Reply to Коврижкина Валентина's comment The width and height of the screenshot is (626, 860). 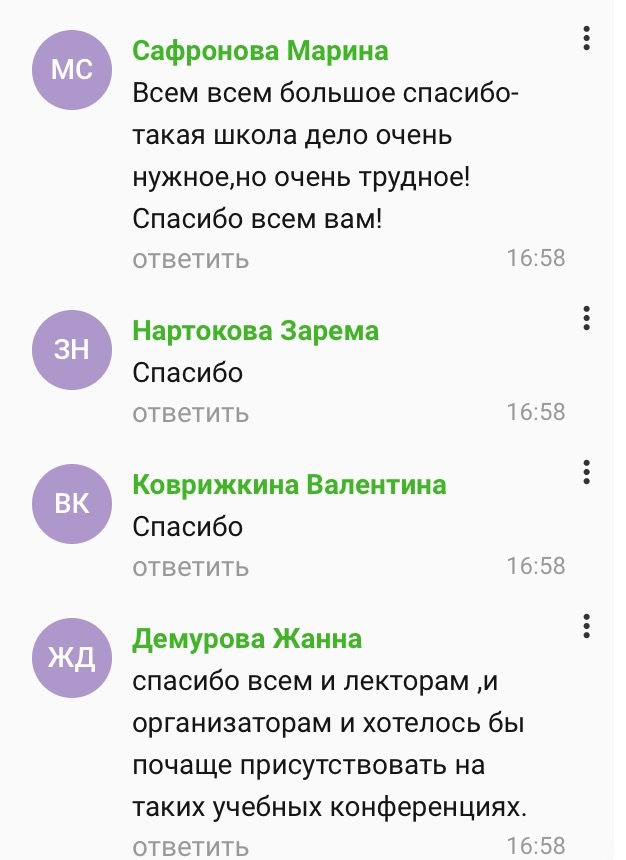(191, 567)
